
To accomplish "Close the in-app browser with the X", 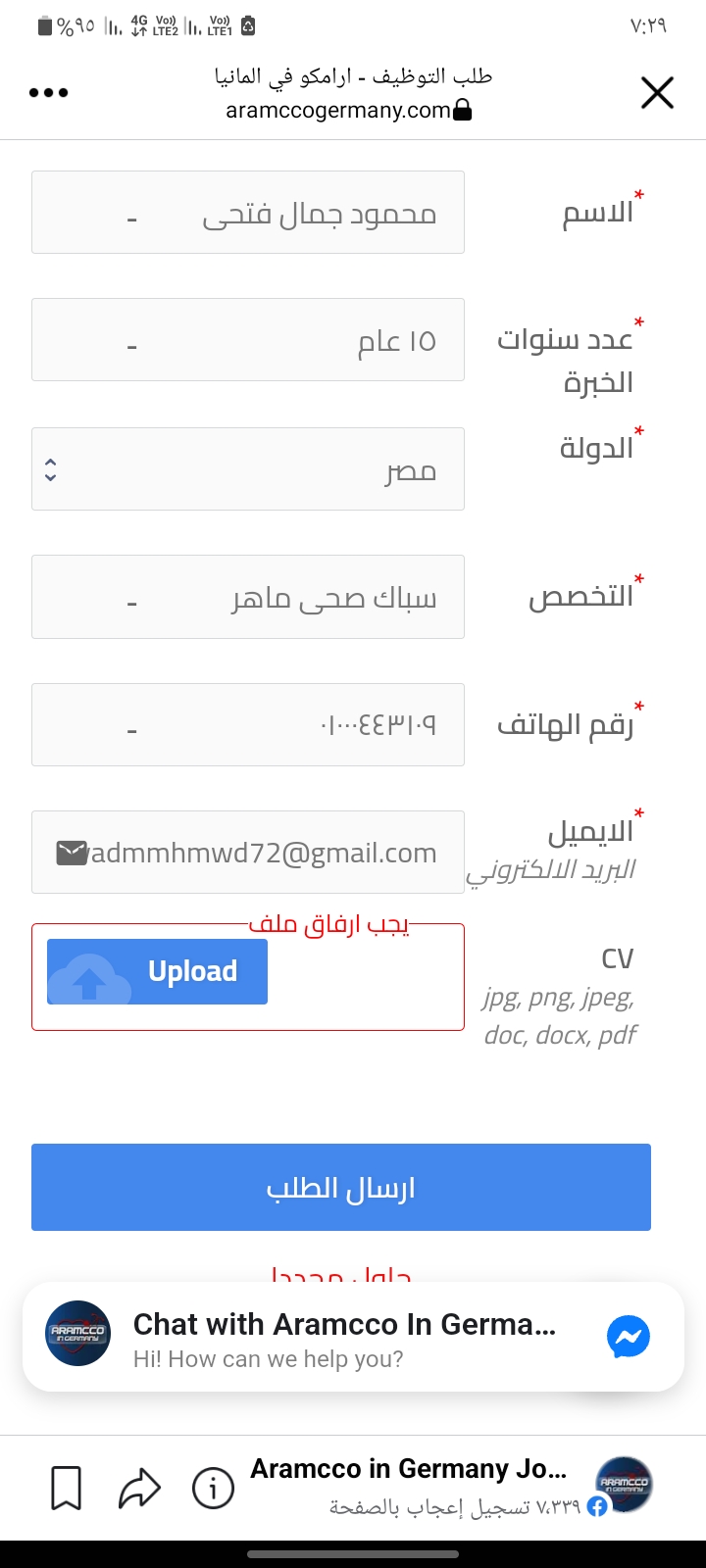I will tap(657, 93).
